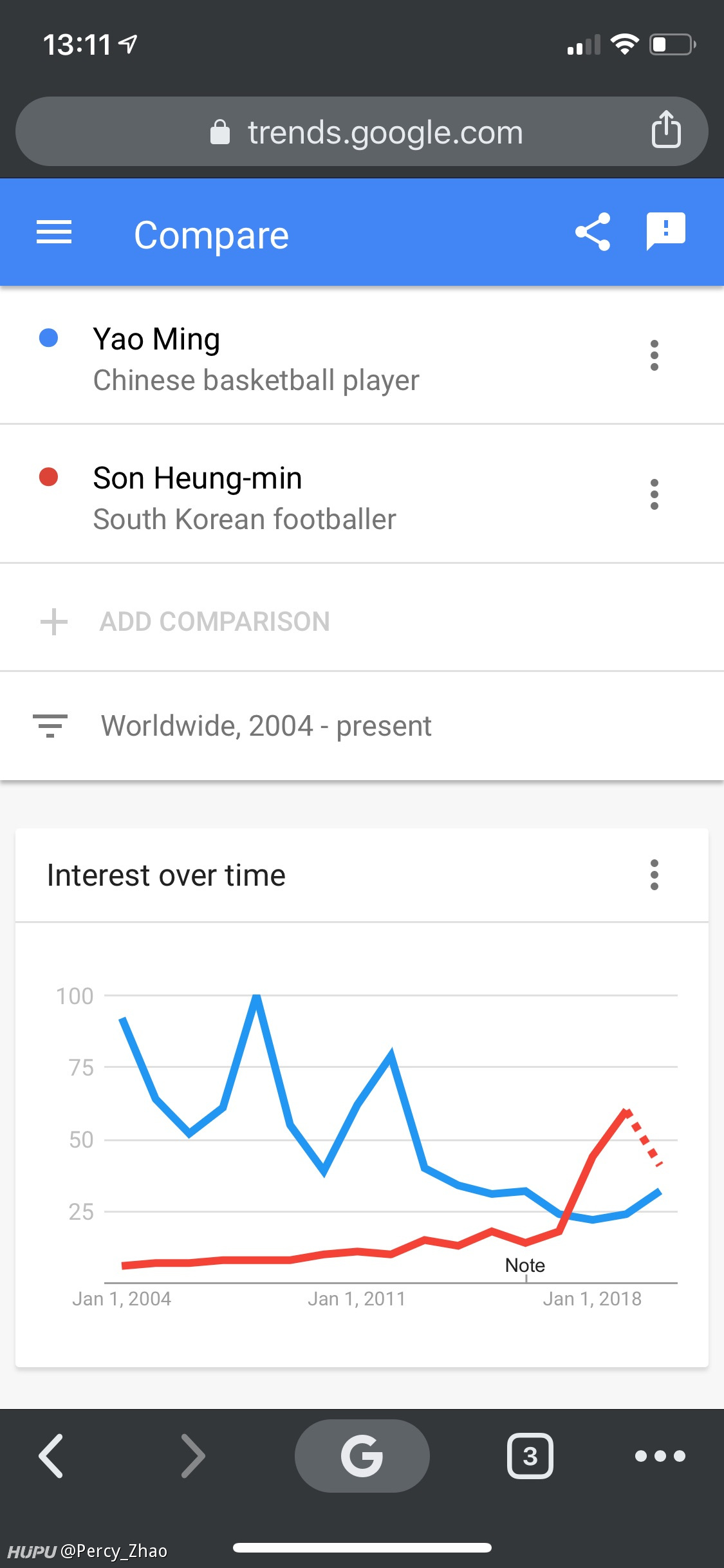Open the browser share sheet icon
The width and height of the screenshot is (724, 1568).
pos(666,129)
